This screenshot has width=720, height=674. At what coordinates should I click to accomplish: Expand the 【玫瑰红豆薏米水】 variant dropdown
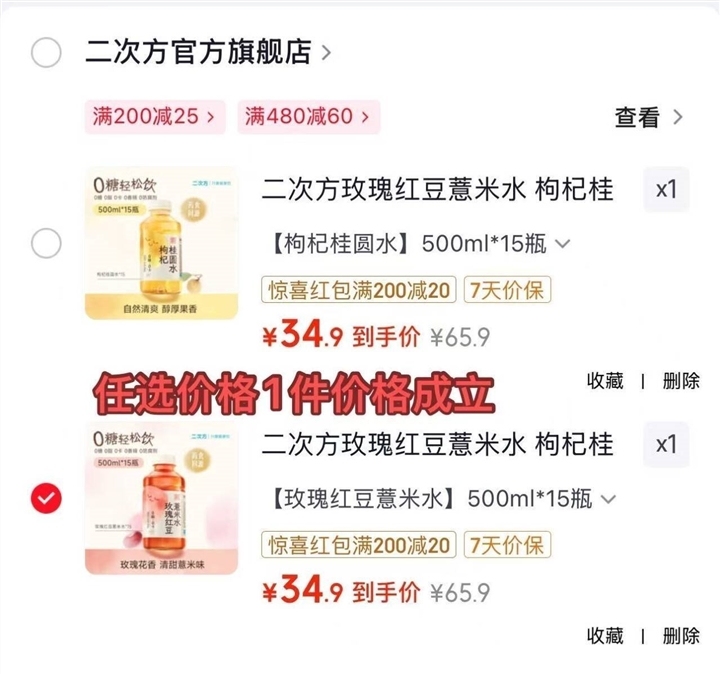click(x=442, y=499)
